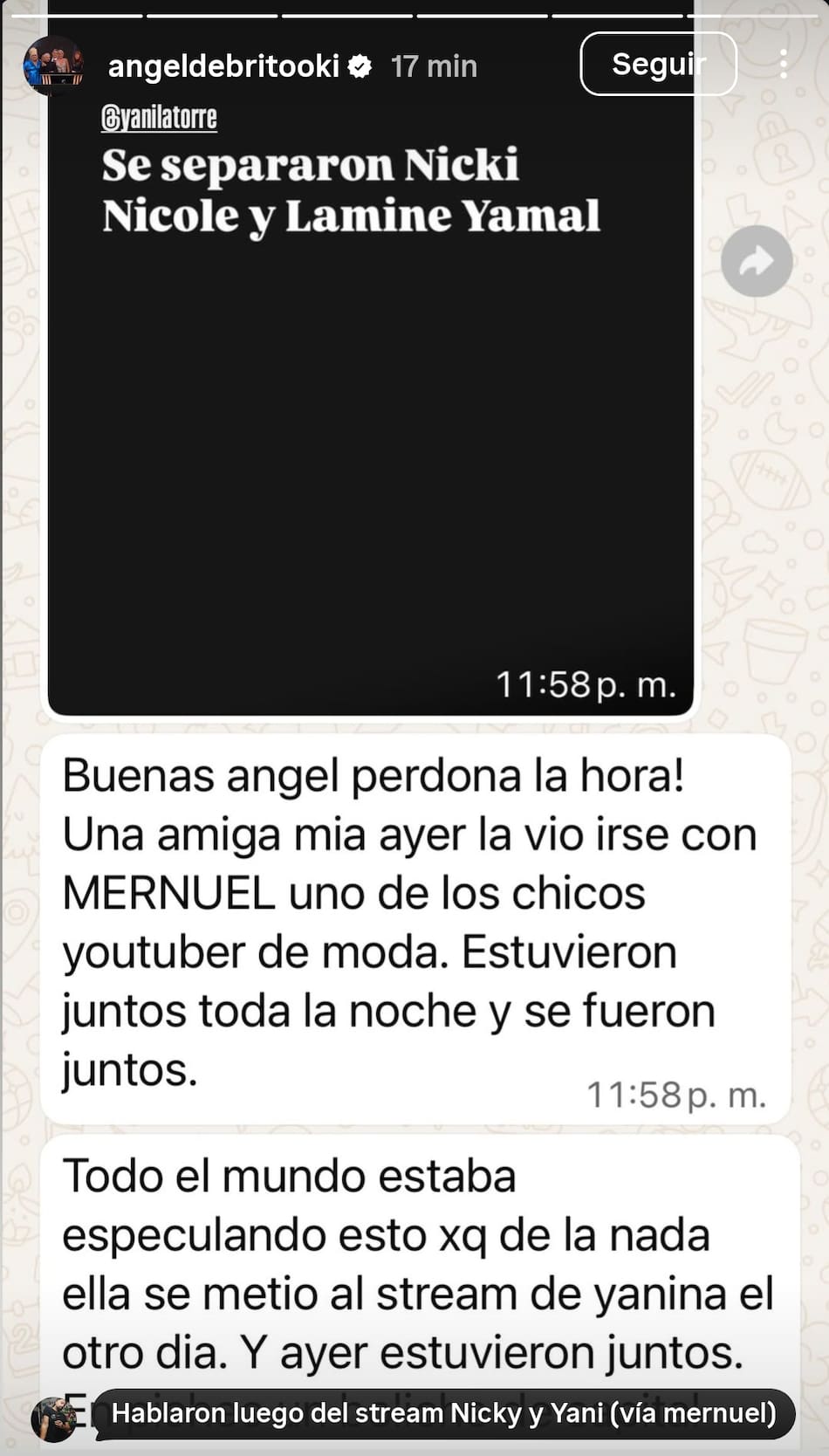Image resolution: width=829 pixels, height=1456 pixels.
Task: Open angeldebritooki's profile picture
Action: pyautogui.click(x=53, y=65)
